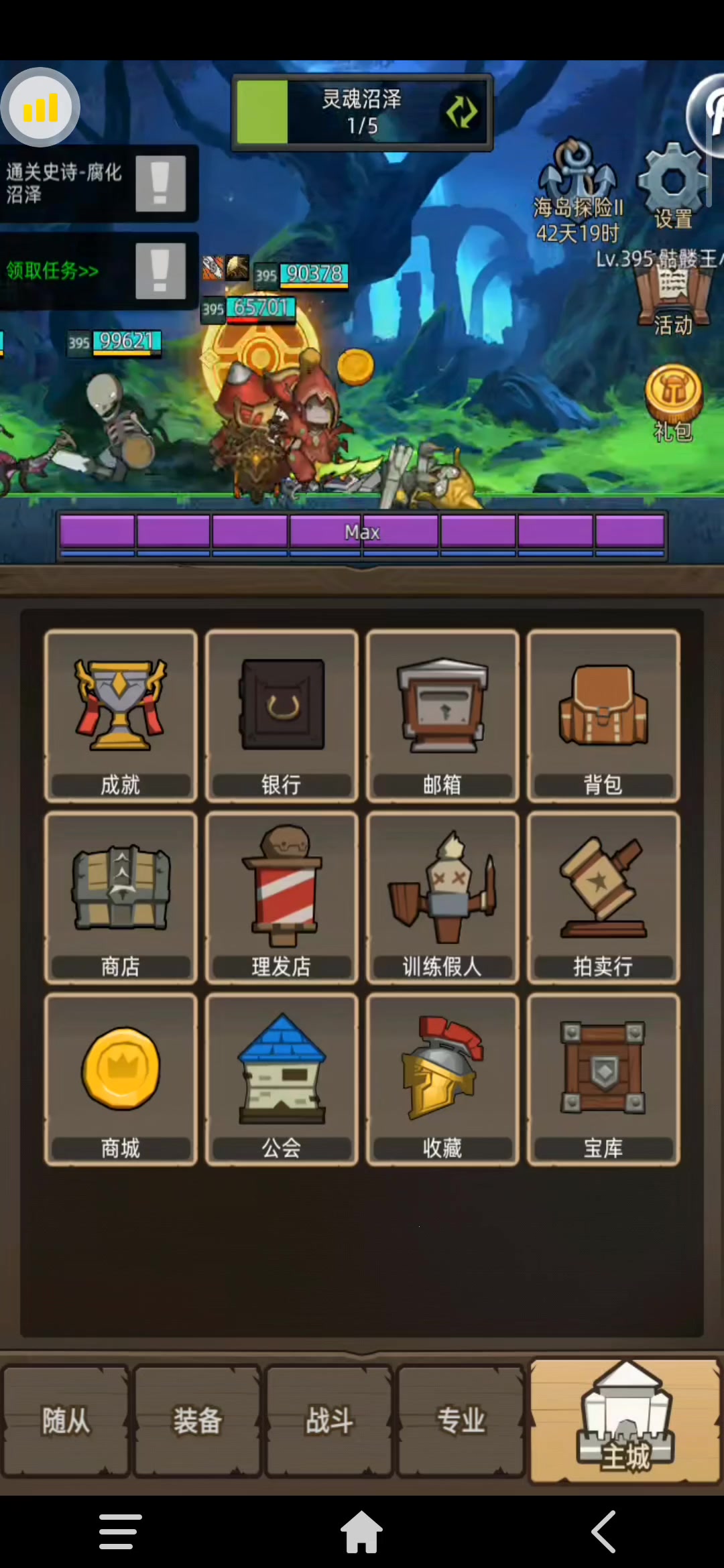Open the 训练假人 training dummy
The image size is (724, 1568).
442,897
